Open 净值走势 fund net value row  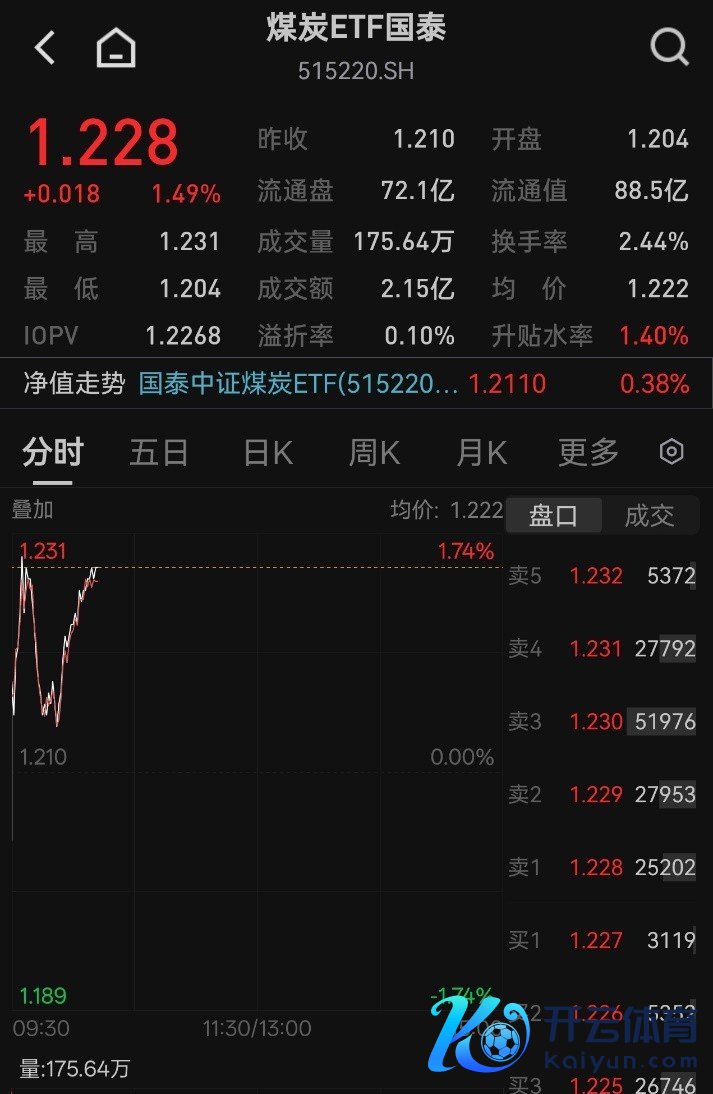(x=356, y=383)
